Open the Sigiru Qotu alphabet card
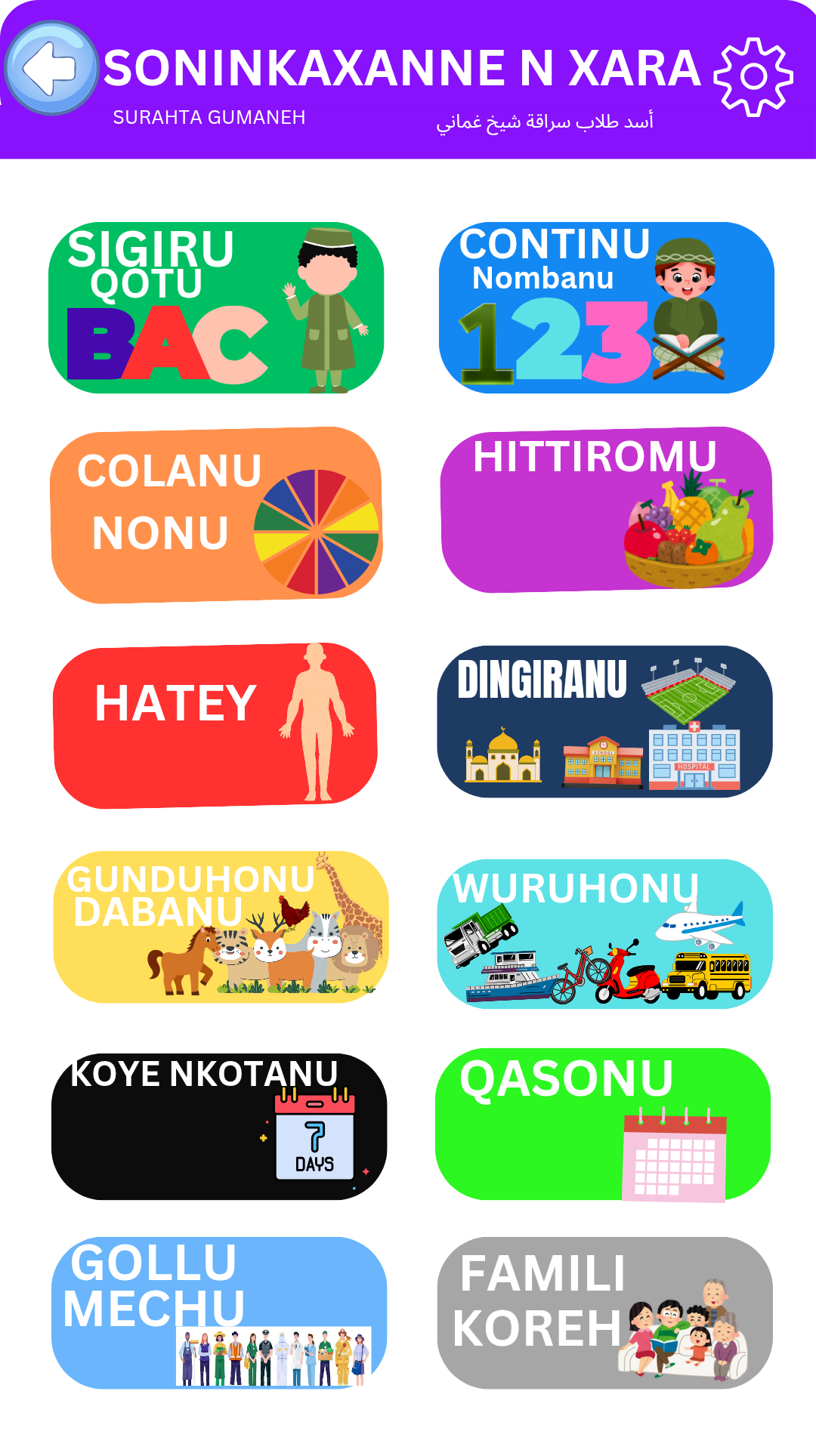 click(216, 307)
